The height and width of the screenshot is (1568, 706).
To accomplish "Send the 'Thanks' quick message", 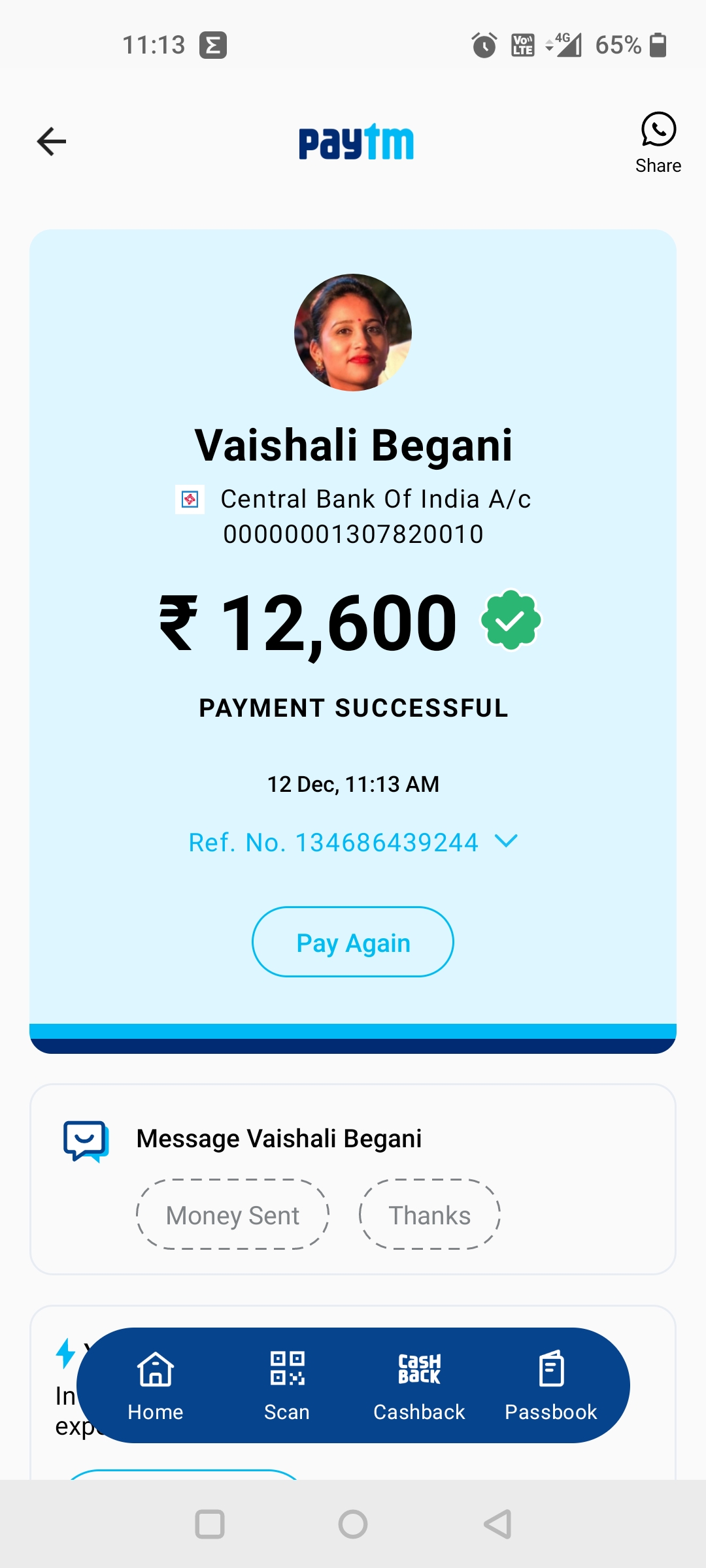I will click(x=429, y=1215).
